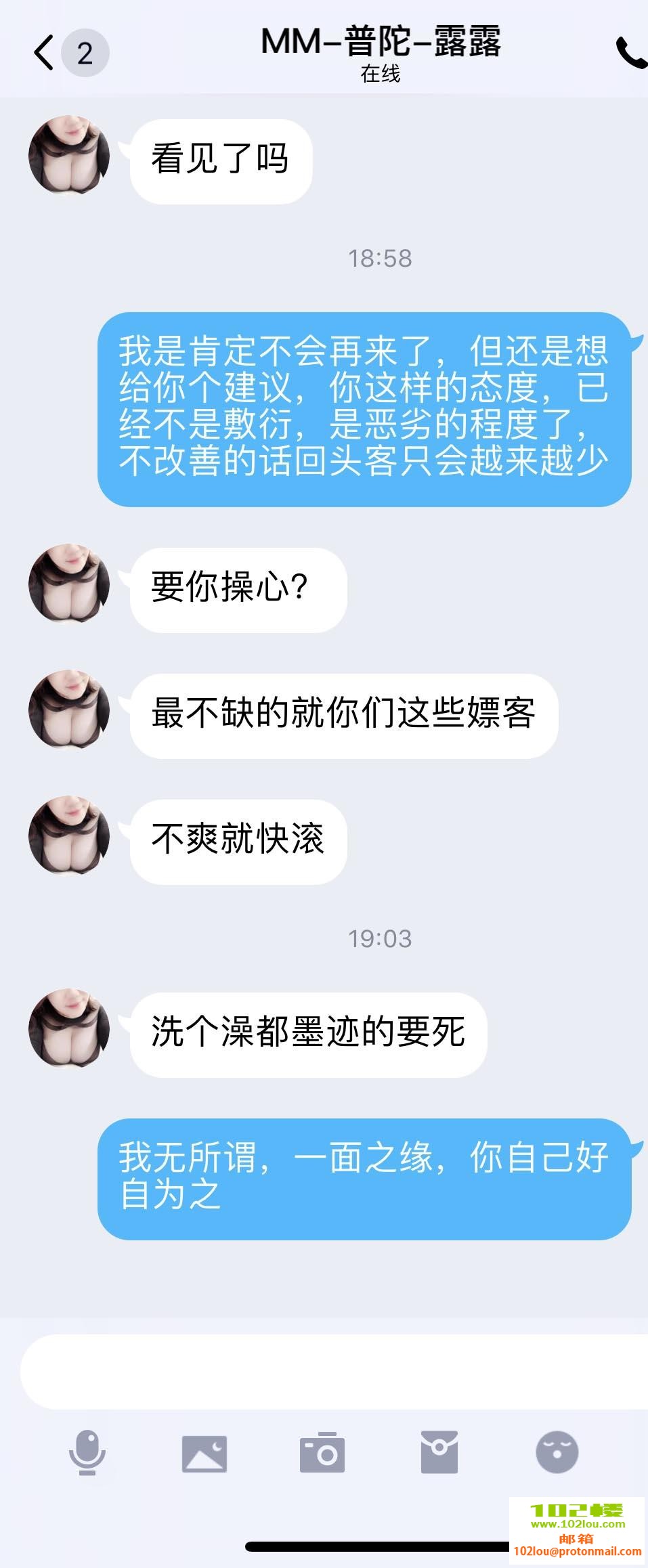648x1568 pixels.
Task: Tap the 在线 online status text
Action: tap(379, 76)
